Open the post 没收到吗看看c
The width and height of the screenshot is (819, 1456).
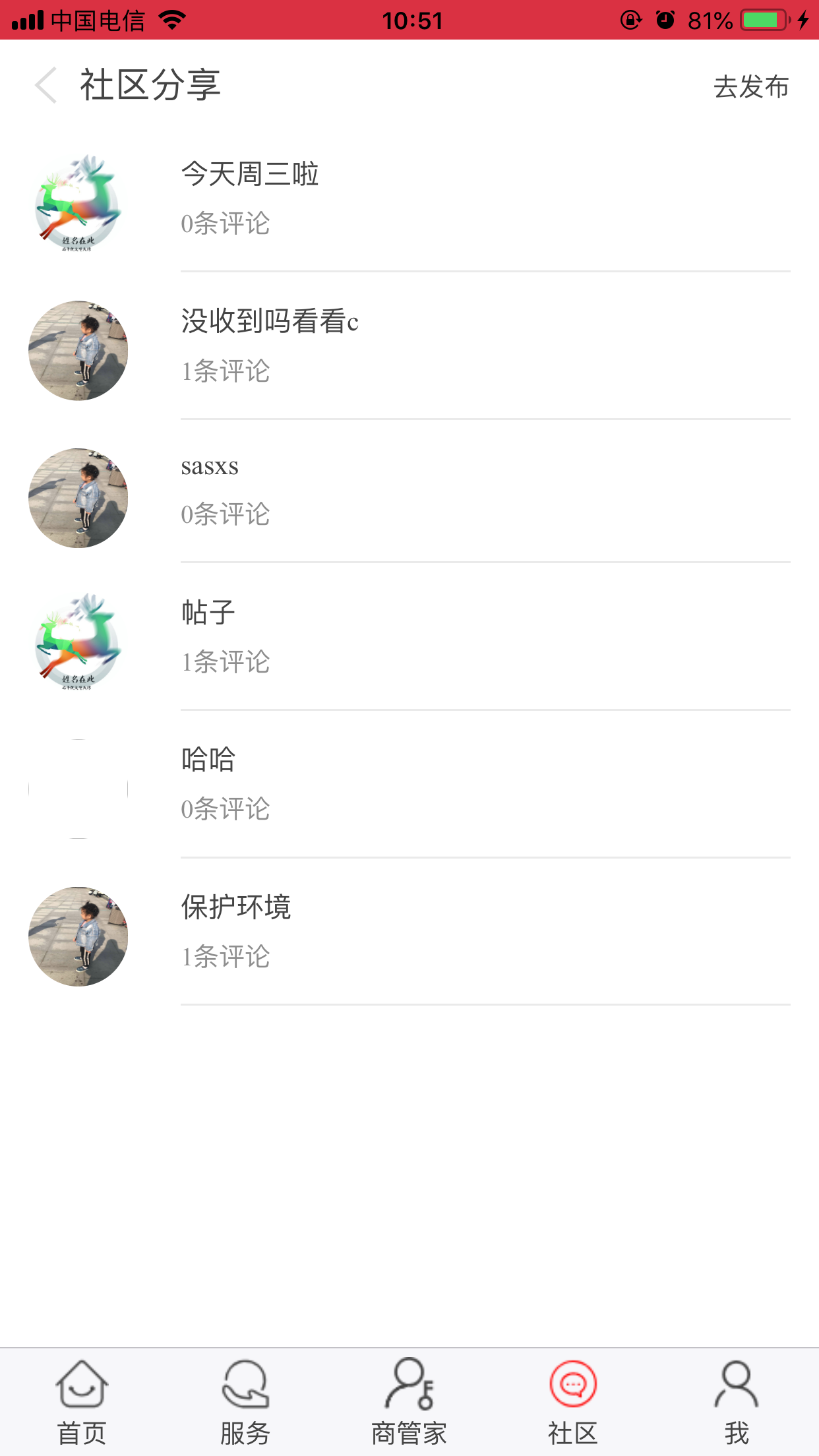(x=270, y=322)
